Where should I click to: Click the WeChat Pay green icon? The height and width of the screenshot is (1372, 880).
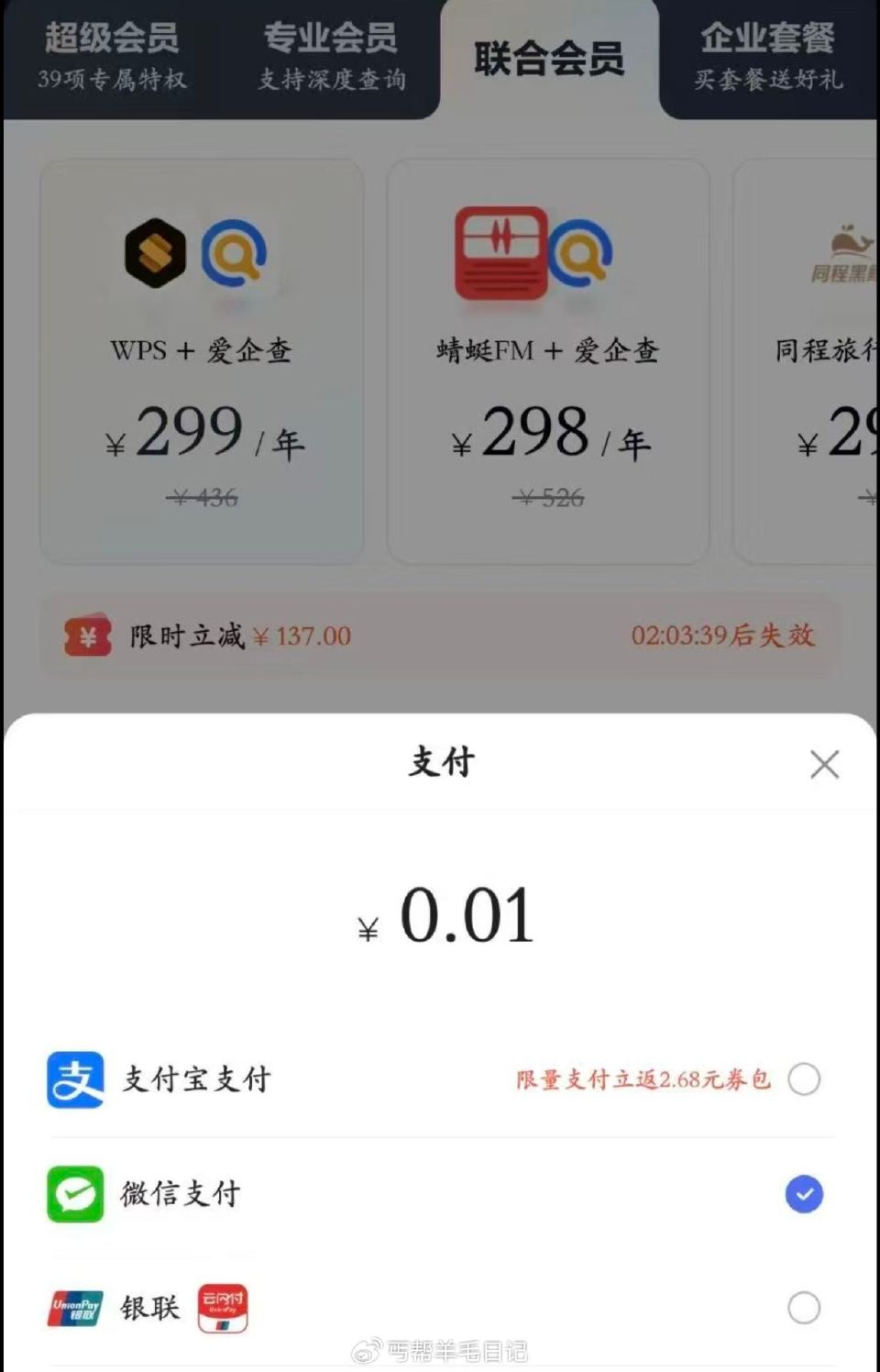[x=75, y=1194]
